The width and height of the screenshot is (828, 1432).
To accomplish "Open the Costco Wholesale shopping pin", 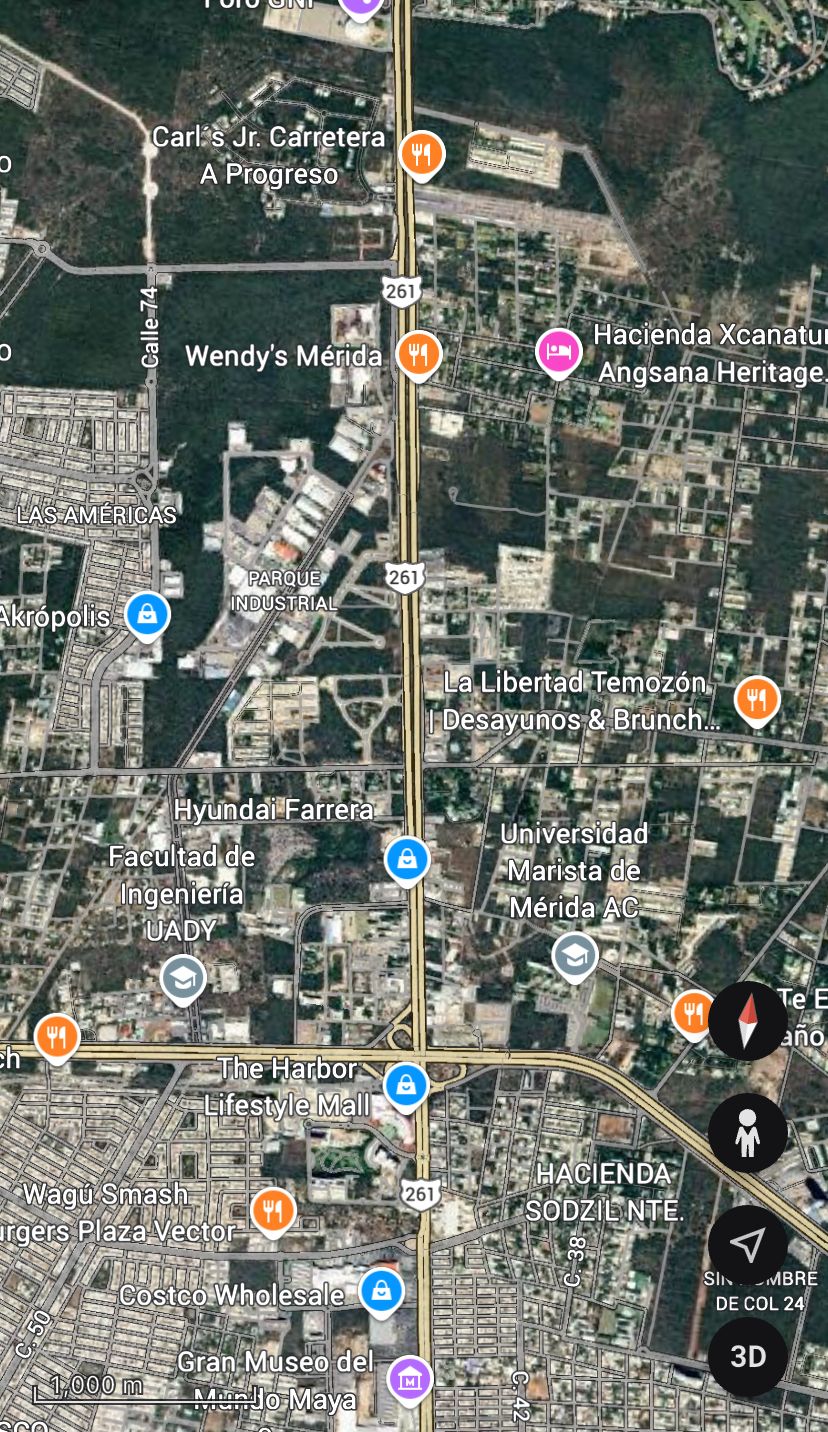I will 381,1291.
